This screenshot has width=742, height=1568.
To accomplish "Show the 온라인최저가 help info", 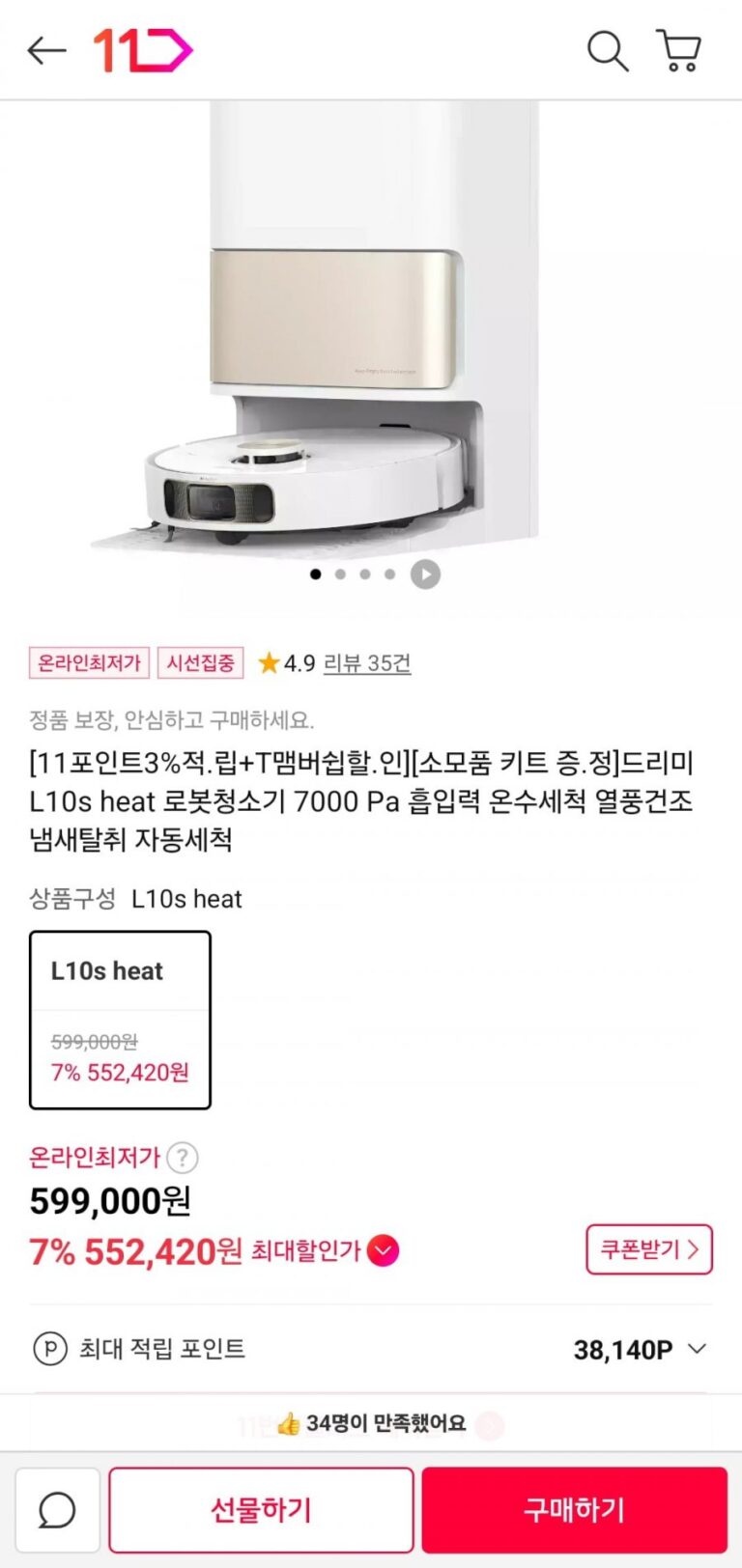I will pos(183,1157).
